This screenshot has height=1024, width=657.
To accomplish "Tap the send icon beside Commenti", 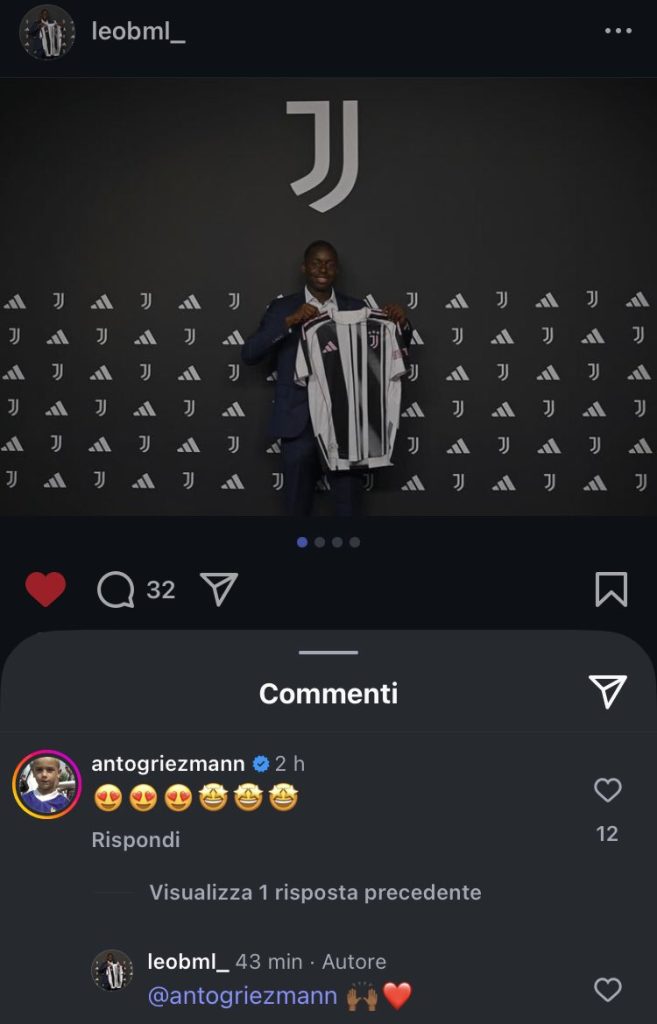I will [x=607, y=691].
